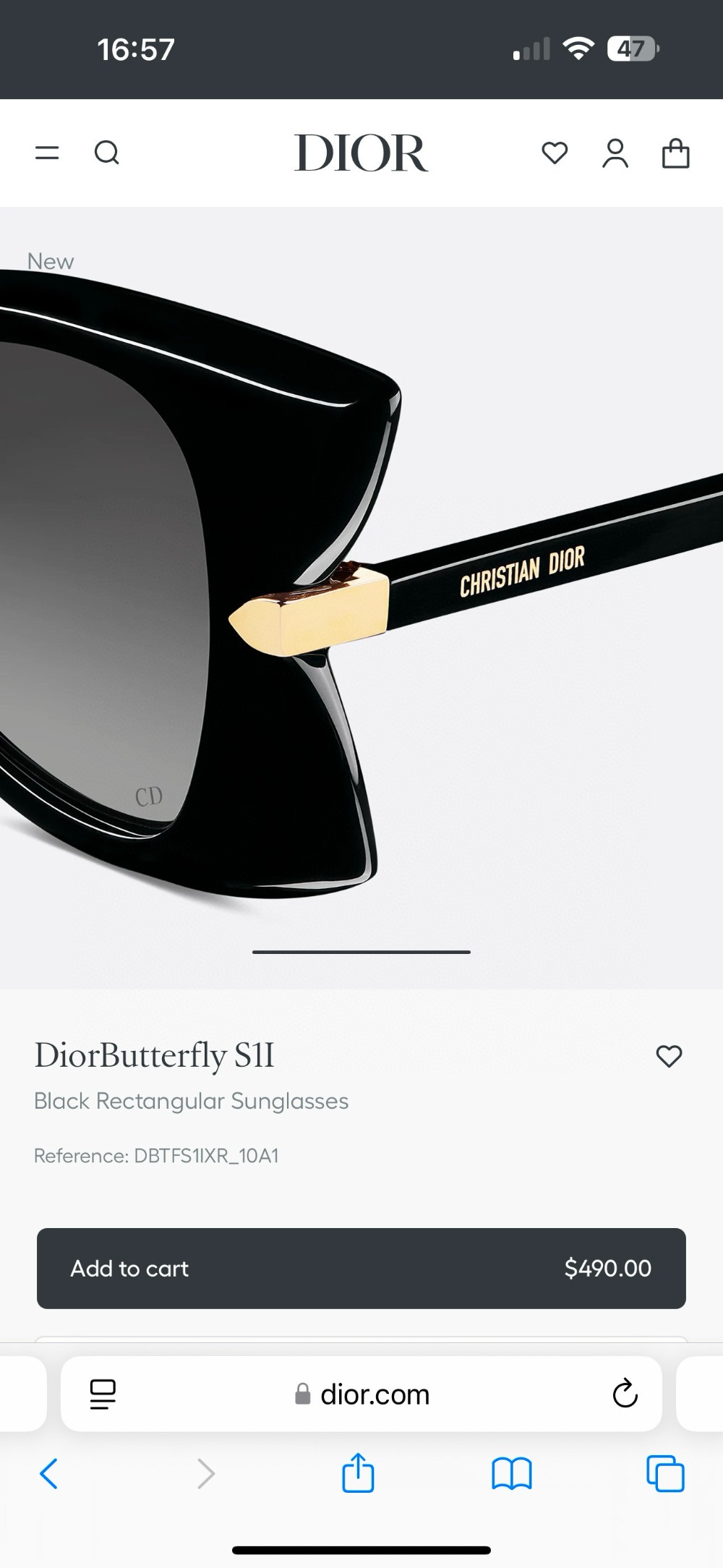723x1568 pixels.
Task: Open Safari page settings menu
Action: pos(102,1394)
